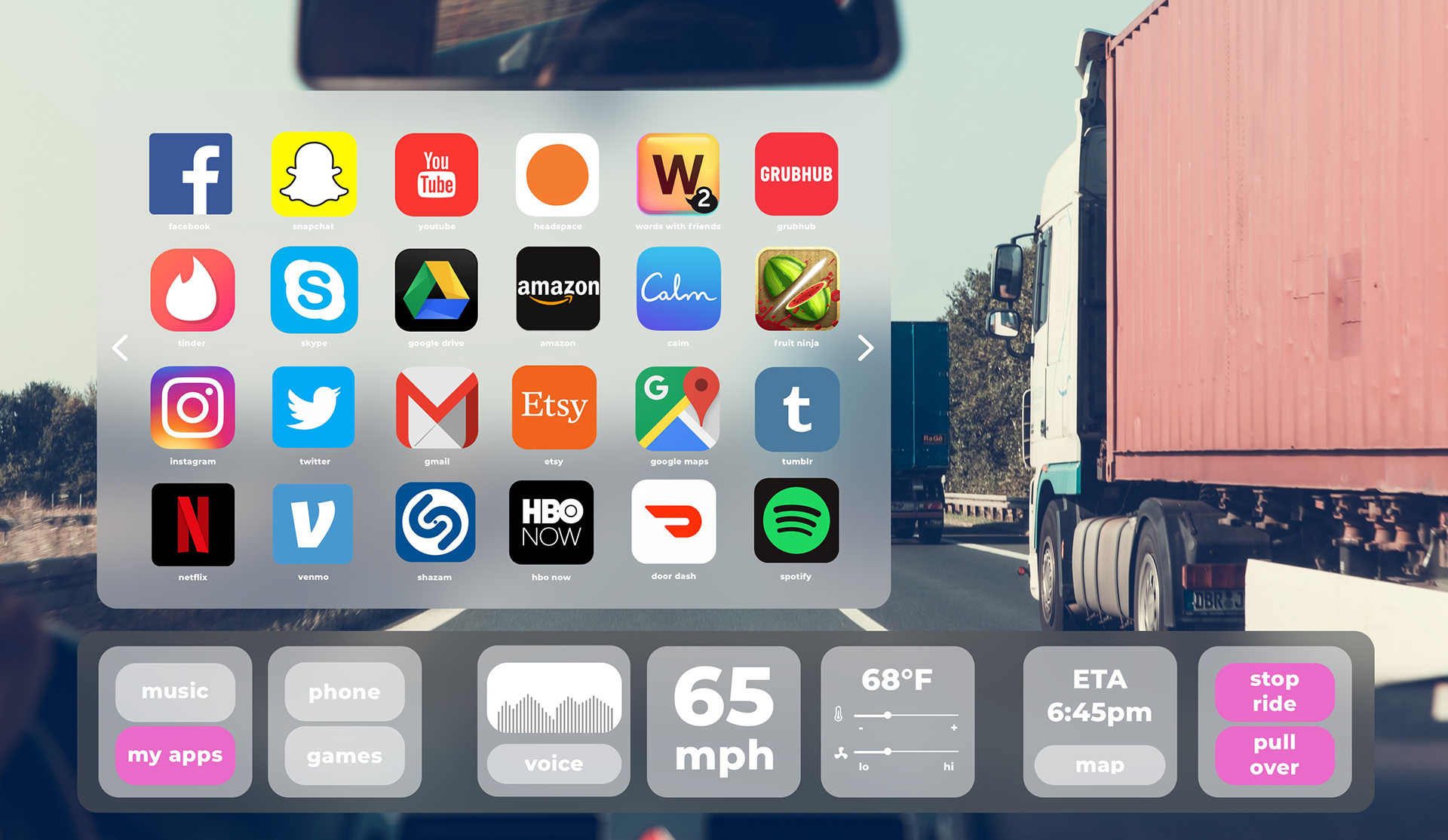Open the Netflix app
This screenshot has height=840, width=1448.
click(192, 524)
